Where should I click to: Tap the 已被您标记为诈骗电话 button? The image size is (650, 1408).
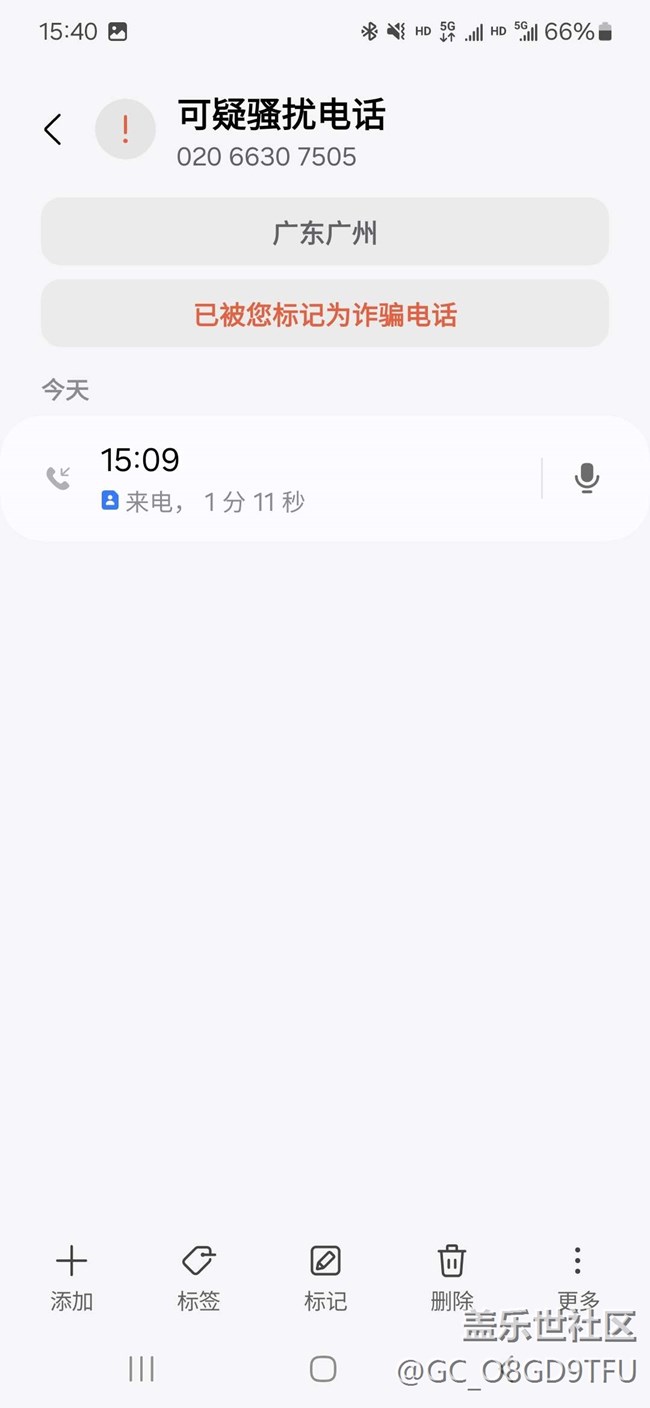pyautogui.click(x=325, y=315)
